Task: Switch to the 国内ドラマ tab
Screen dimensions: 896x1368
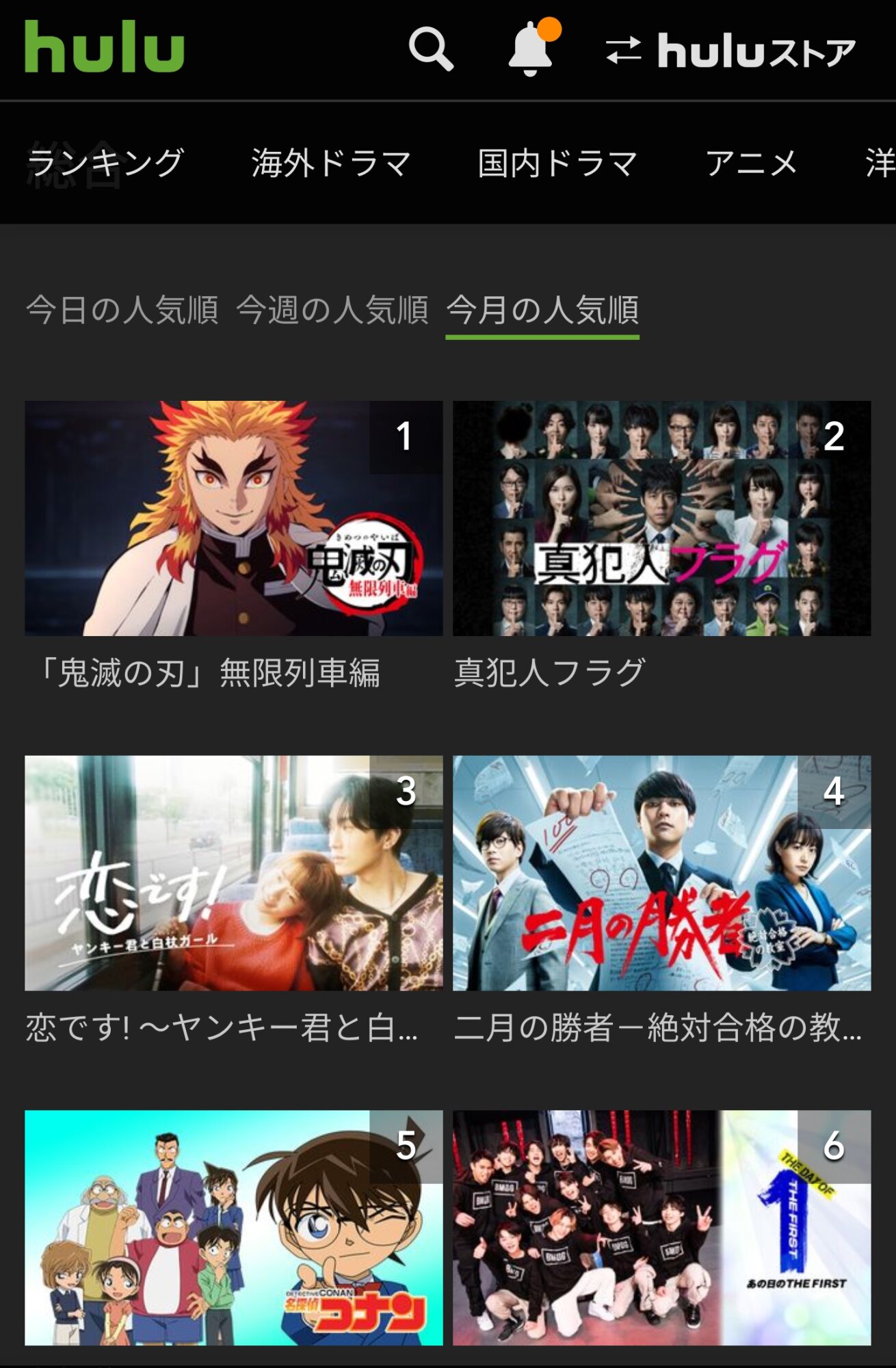Action: pos(557,163)
